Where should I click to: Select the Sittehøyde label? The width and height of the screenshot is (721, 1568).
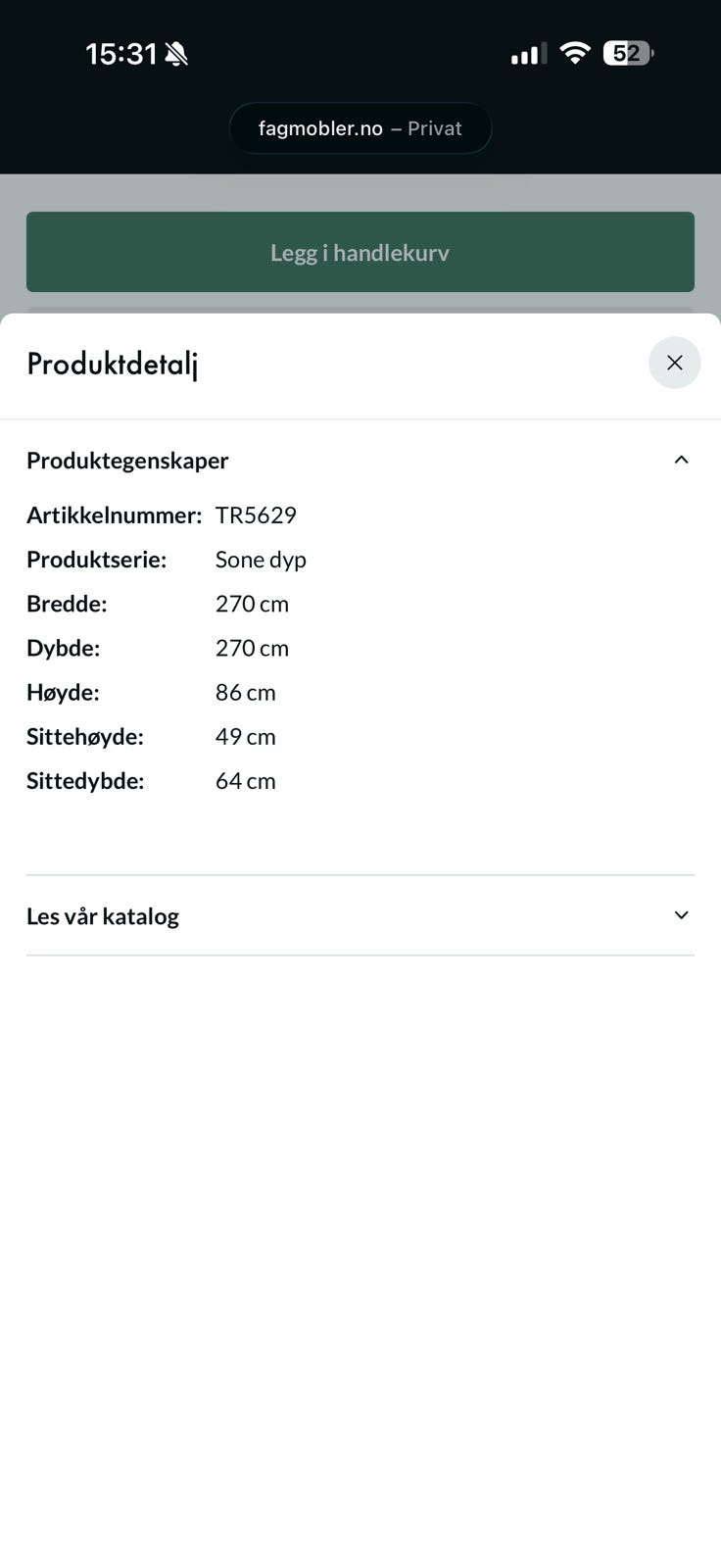coord(85,736)
